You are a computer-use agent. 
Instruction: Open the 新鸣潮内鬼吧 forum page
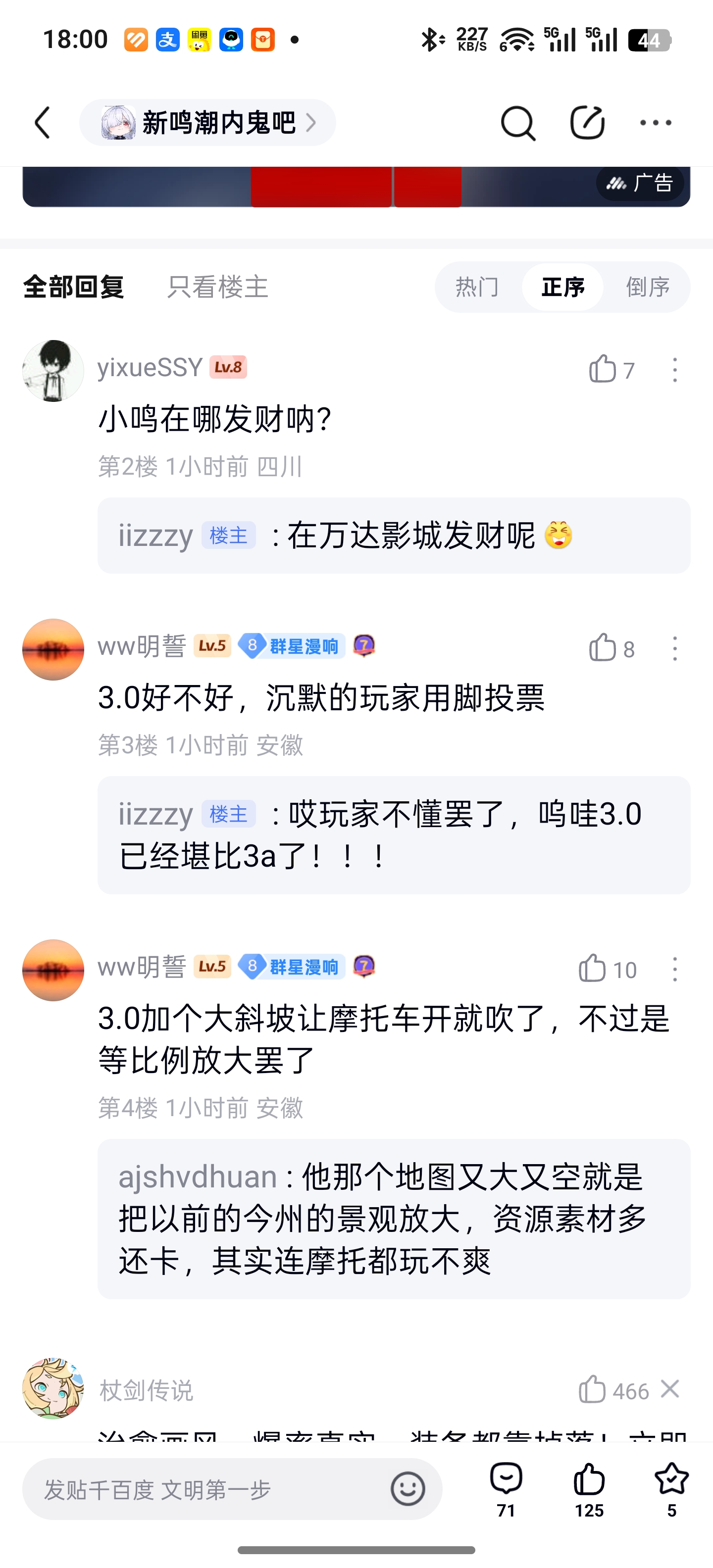click(207, 122)
